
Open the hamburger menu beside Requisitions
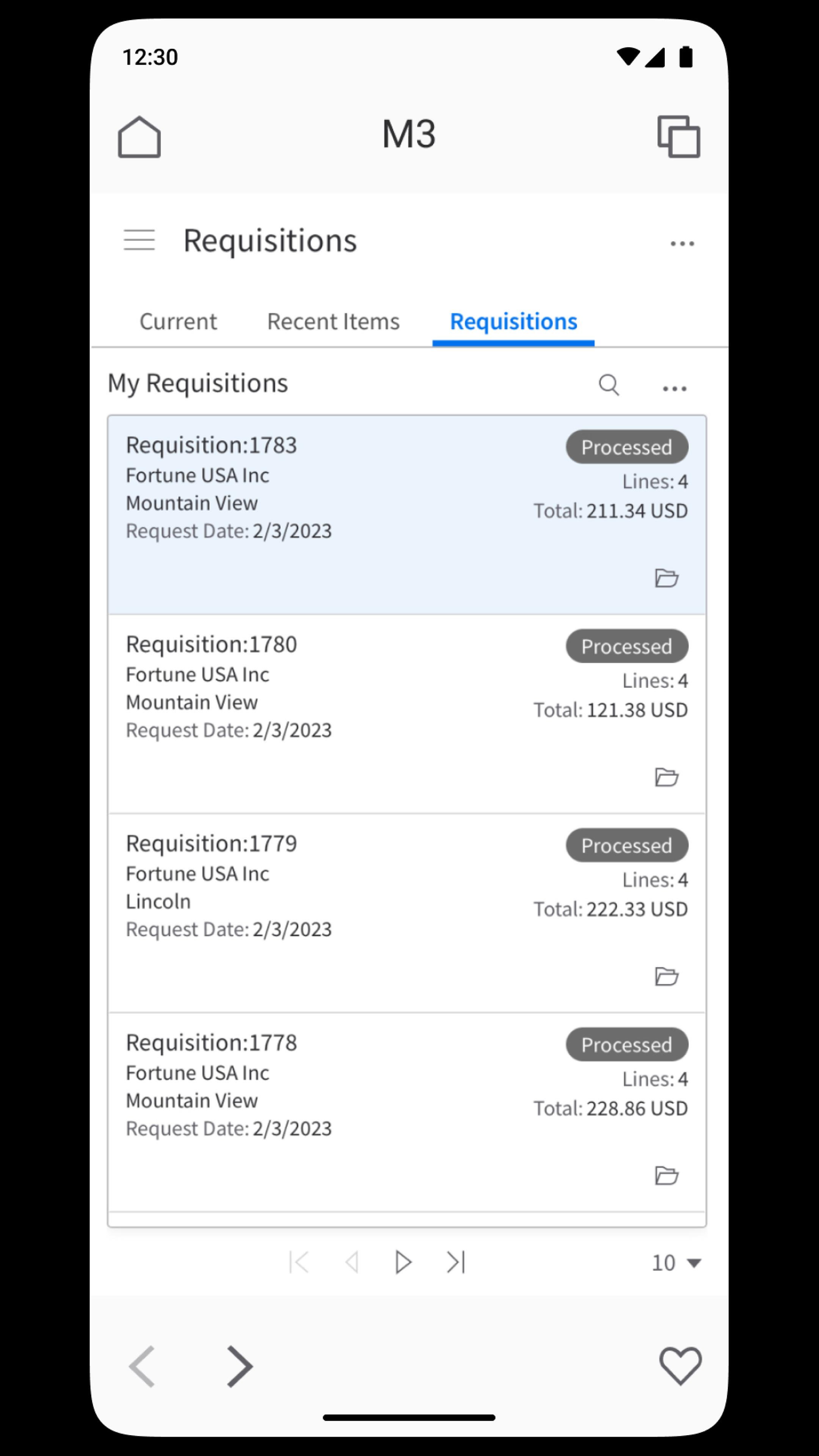139,240
